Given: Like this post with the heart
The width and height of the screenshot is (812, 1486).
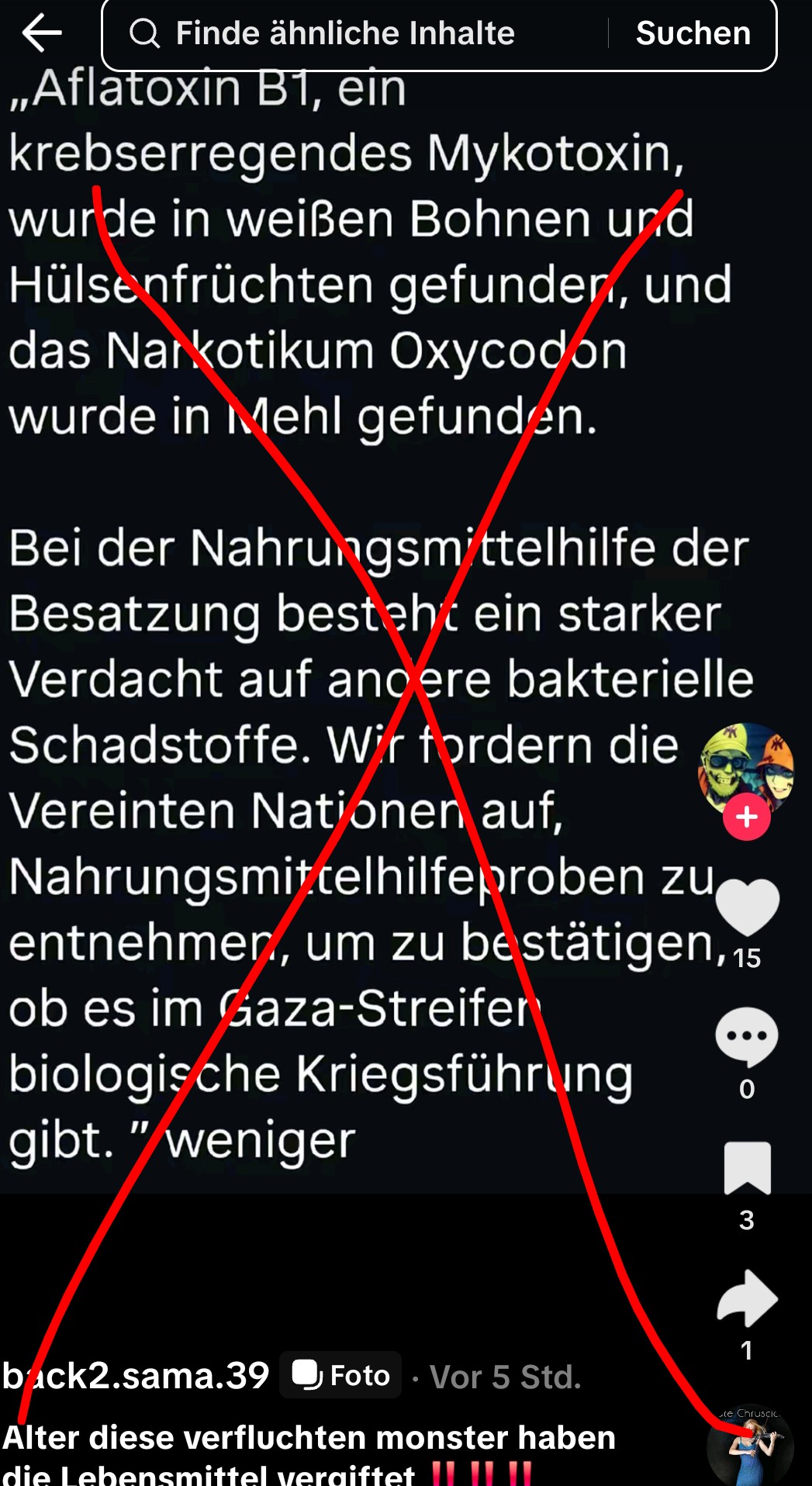Looking at the screenshot, I should point(747,906).
